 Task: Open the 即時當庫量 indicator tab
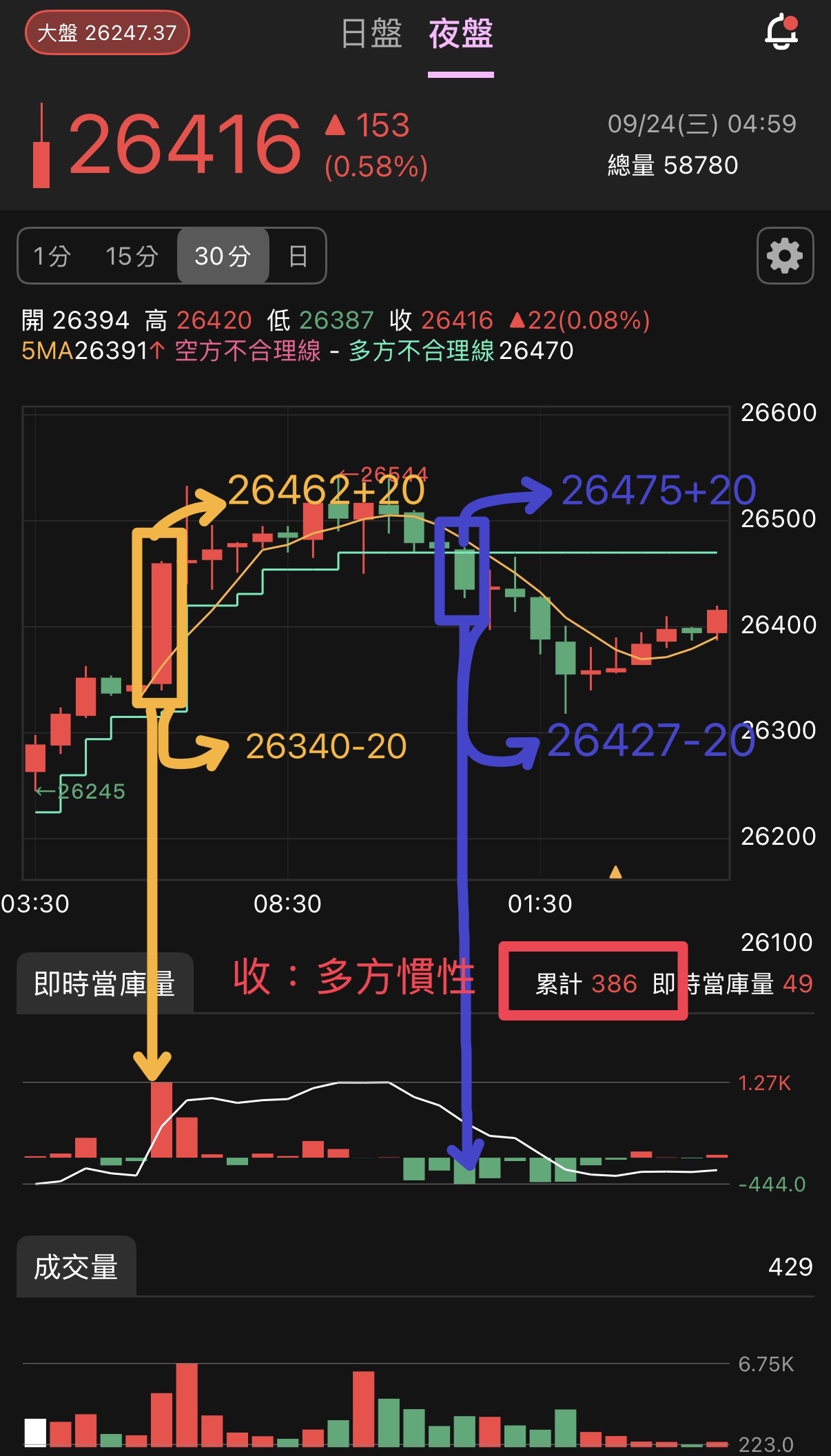(104, 983)
